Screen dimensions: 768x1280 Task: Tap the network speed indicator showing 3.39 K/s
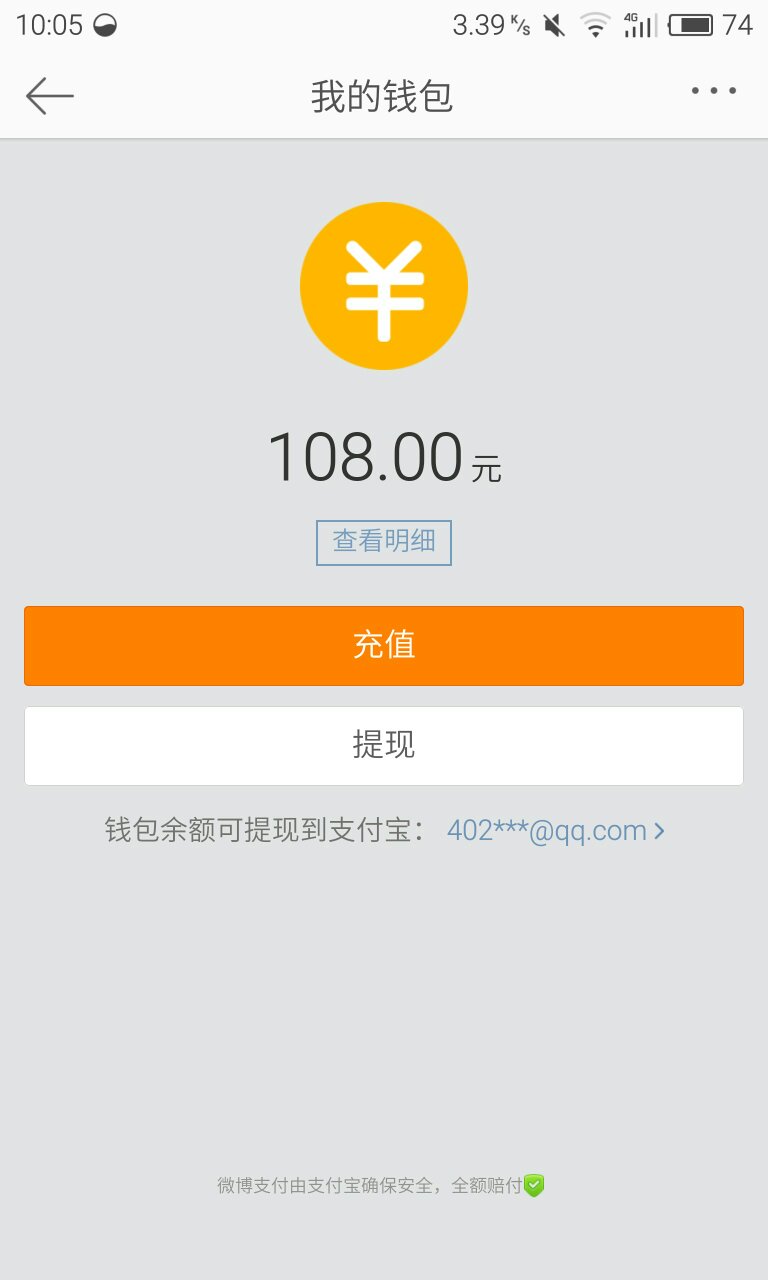click(x=486, y=23)
